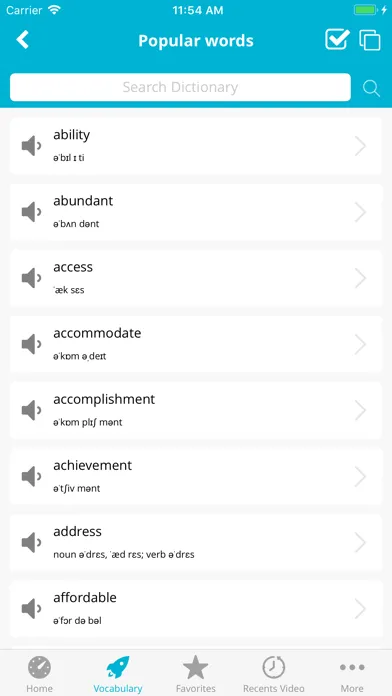Open the Favorites tab
Image resolution: width=392 pixels, height=696 pixels.
(x=196, y=674)
